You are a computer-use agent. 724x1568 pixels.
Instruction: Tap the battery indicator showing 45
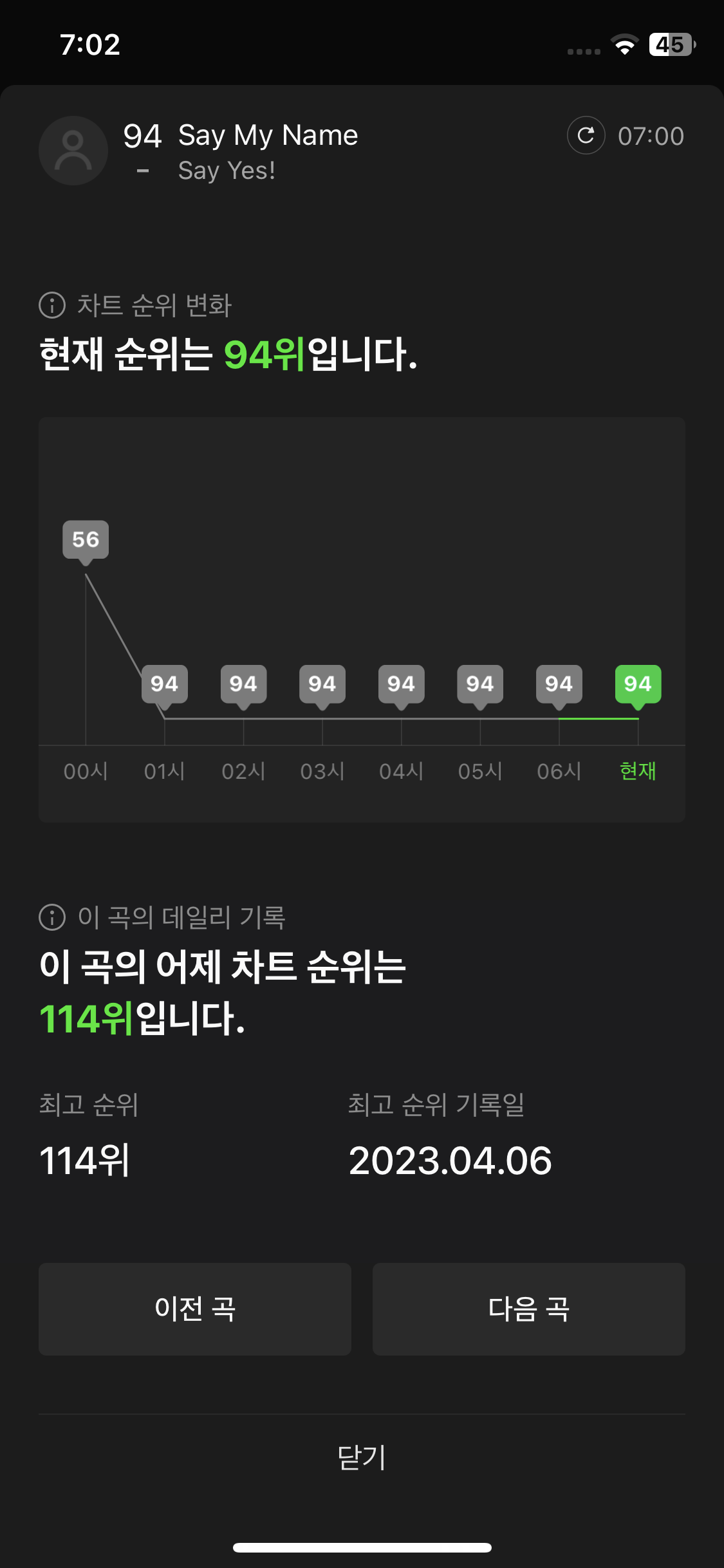(669, 44)
